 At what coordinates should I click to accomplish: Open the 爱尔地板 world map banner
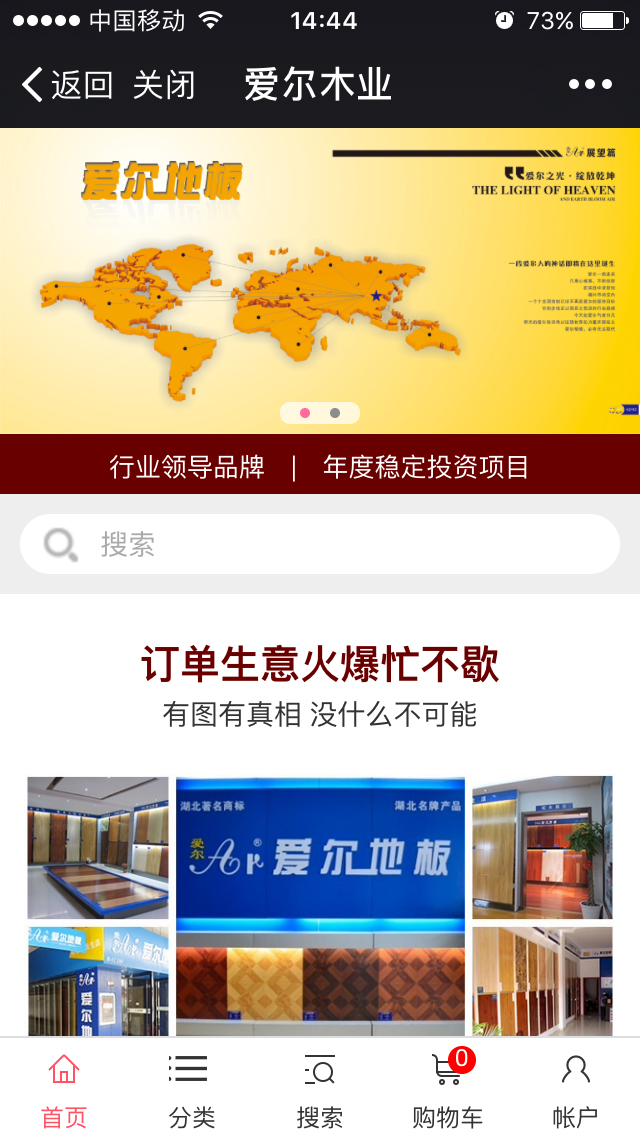point(320,270)
